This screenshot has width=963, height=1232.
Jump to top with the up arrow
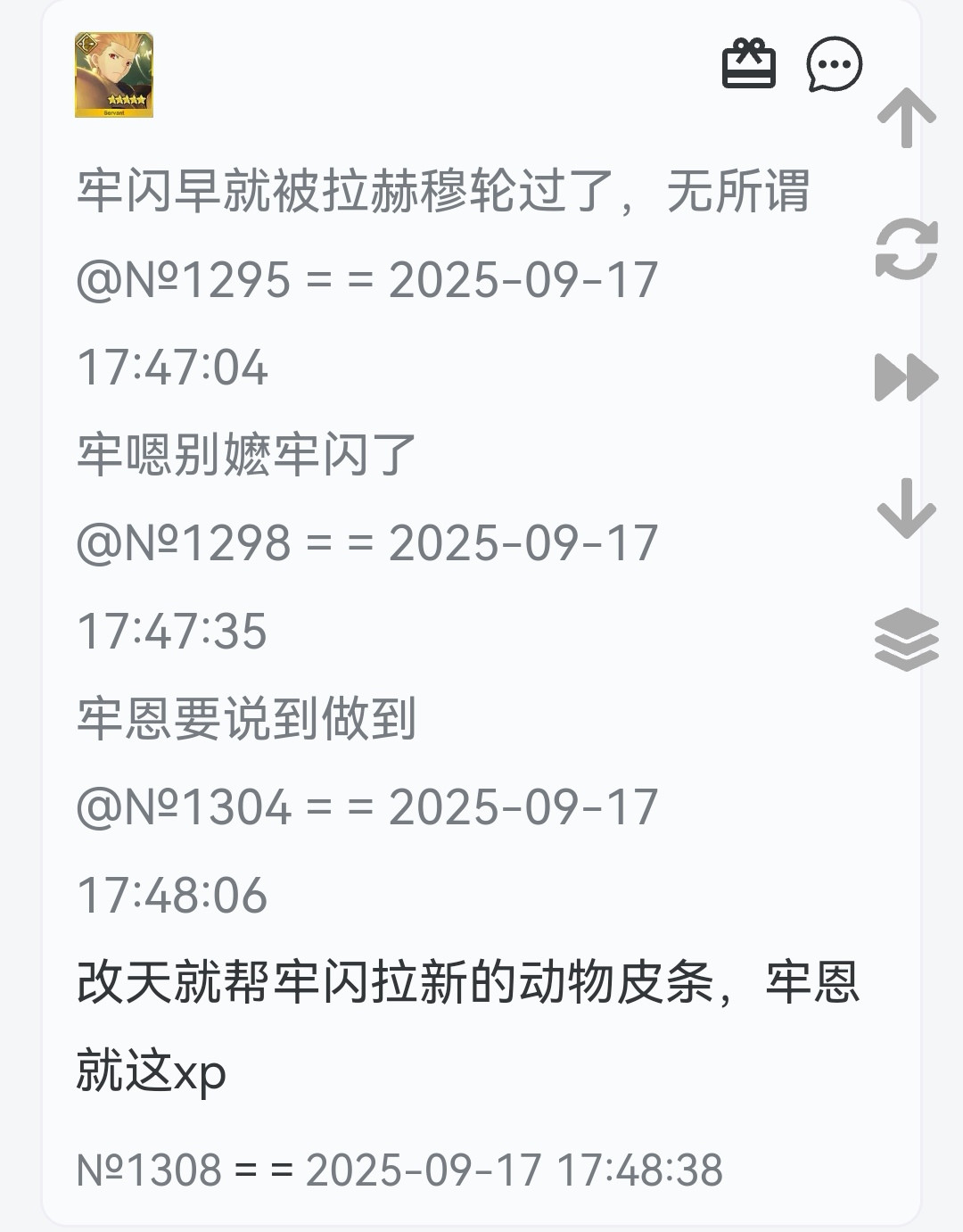tap(907, 118)
